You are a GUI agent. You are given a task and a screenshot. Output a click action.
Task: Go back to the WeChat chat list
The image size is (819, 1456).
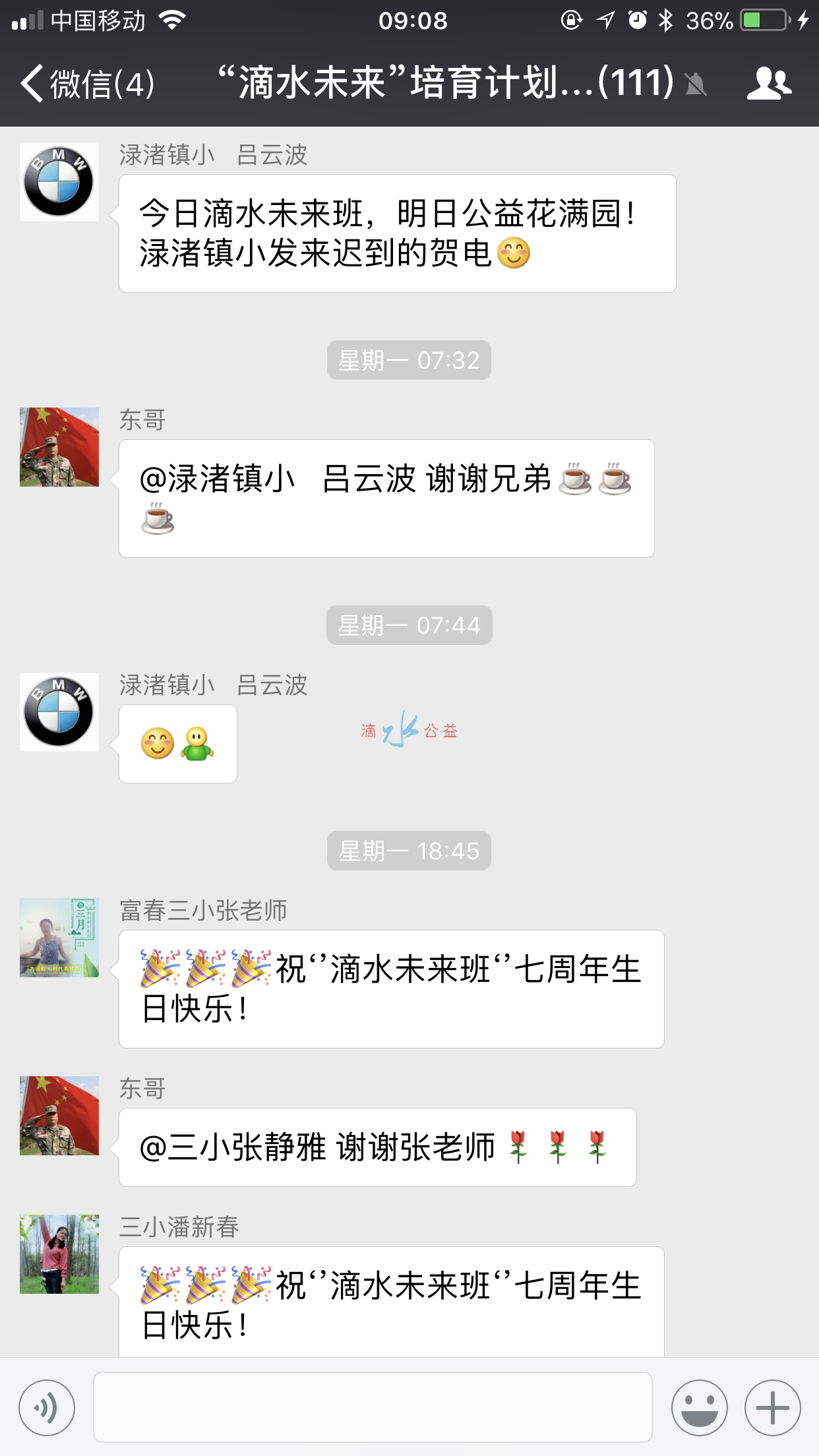point(87,84)
